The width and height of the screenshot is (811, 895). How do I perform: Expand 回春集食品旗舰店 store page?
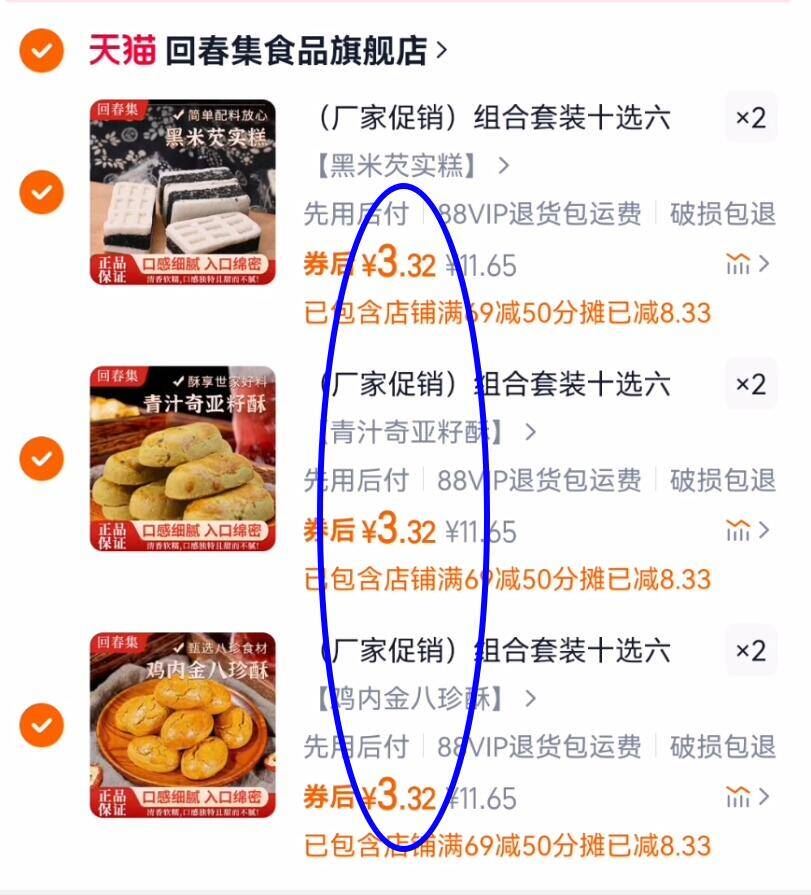click(300, 43)
